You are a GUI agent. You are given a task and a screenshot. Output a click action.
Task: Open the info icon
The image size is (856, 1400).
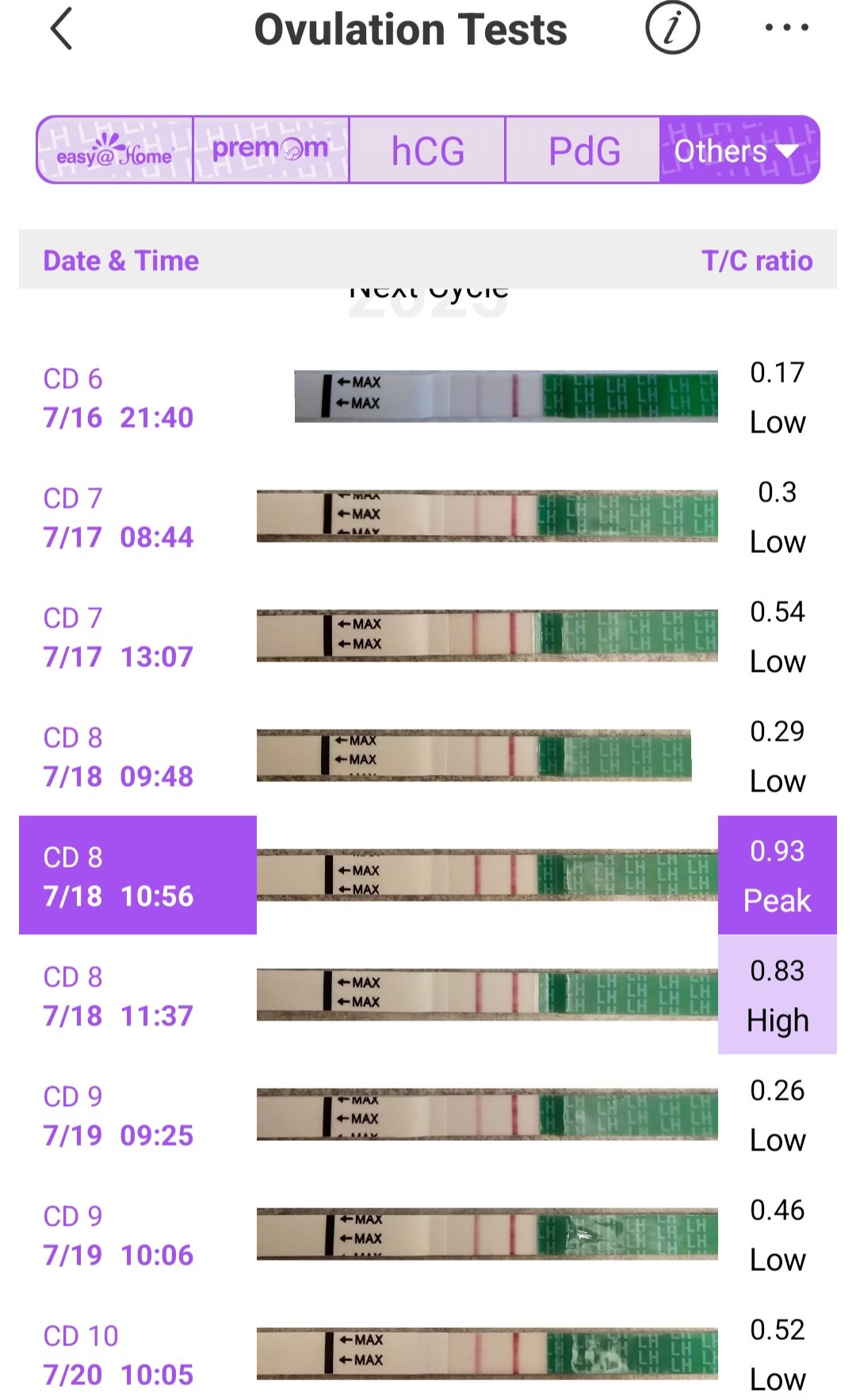pos(672,28)
